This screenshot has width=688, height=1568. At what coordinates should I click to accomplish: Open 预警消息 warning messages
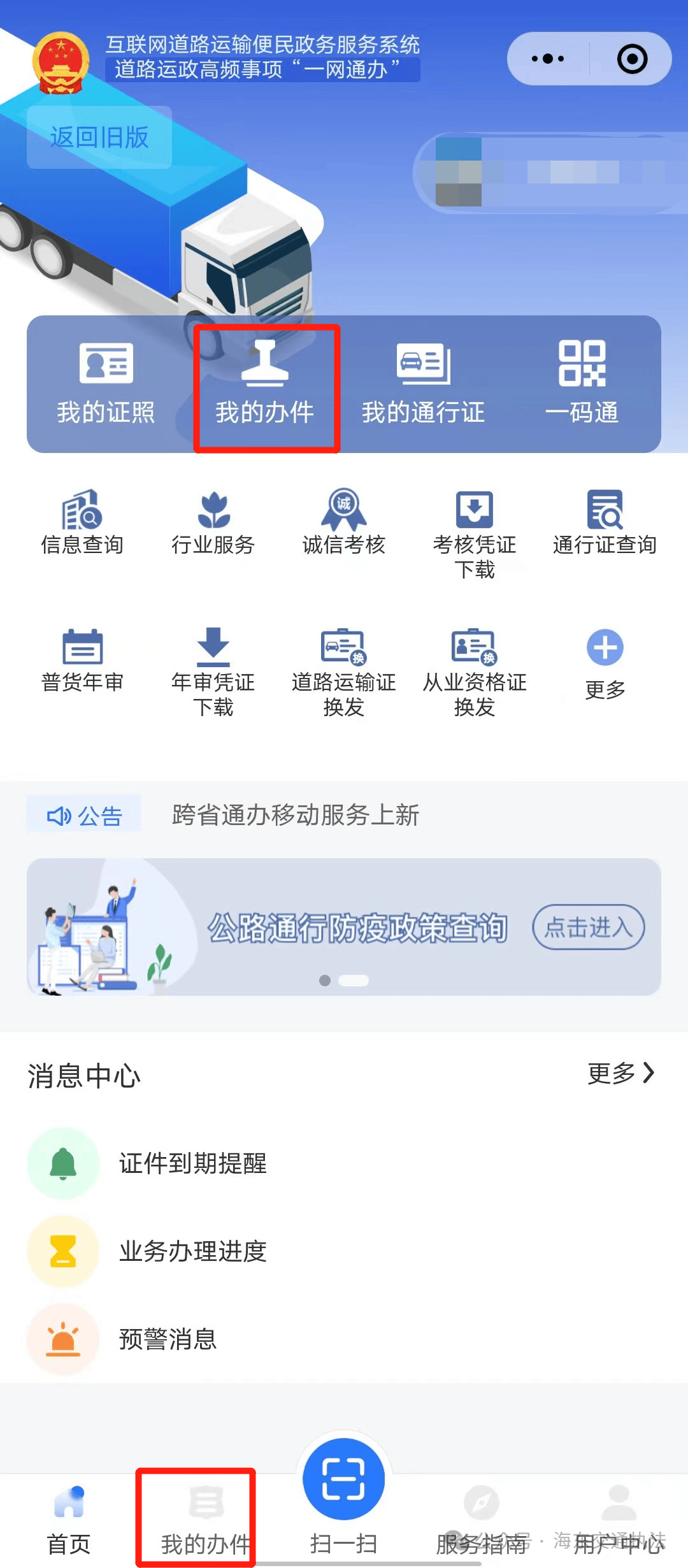tap(167, 1338)
